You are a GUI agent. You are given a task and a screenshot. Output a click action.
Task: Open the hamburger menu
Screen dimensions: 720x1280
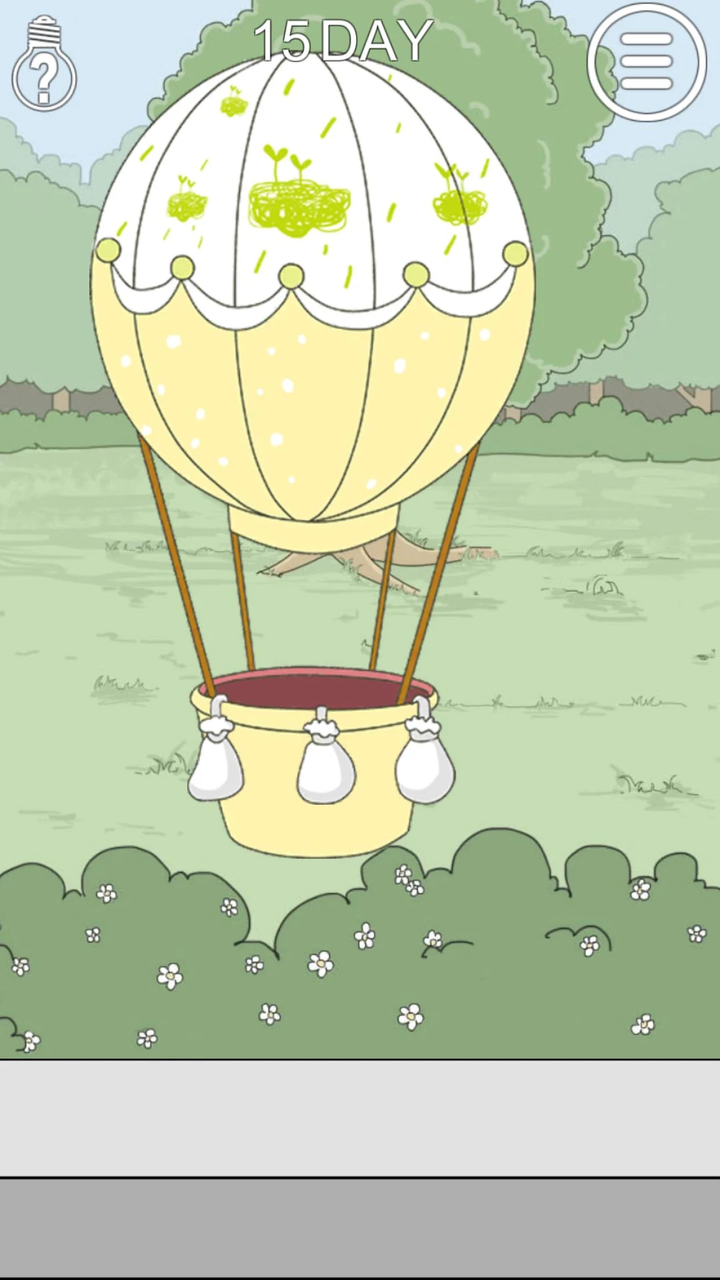point(646,62)
